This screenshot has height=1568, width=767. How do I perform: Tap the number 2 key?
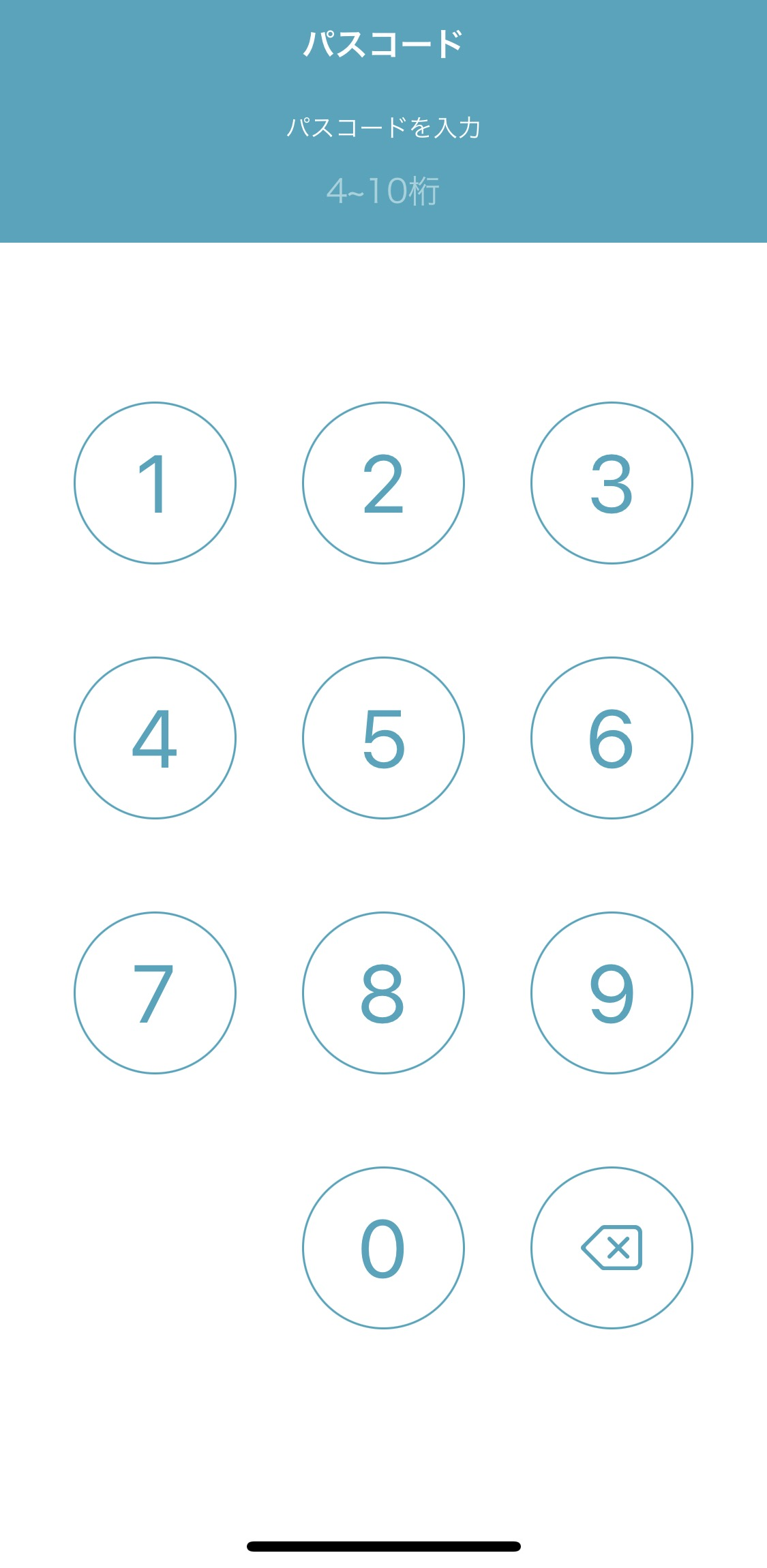coord(383,483)
